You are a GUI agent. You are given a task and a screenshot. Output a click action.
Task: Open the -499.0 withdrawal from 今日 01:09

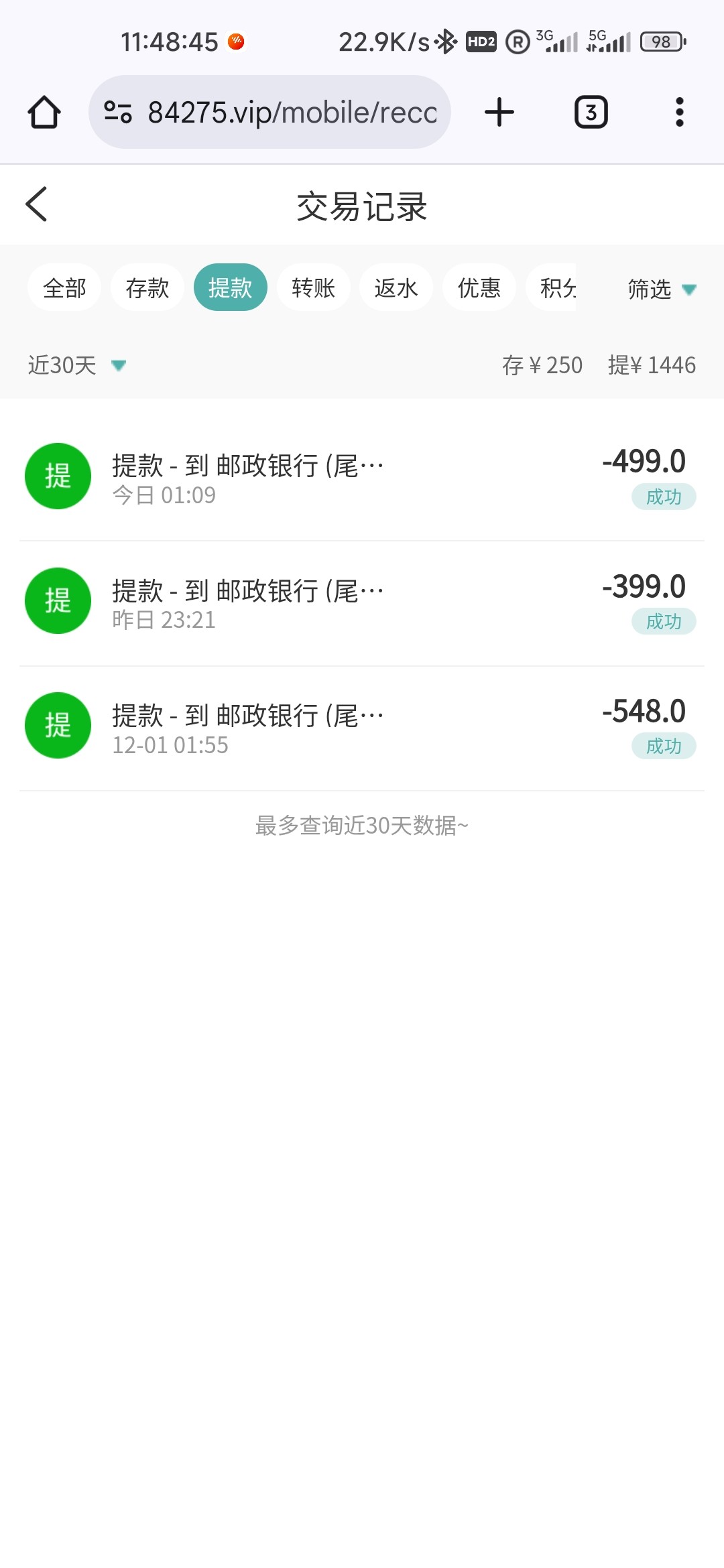tap(362, 477)
